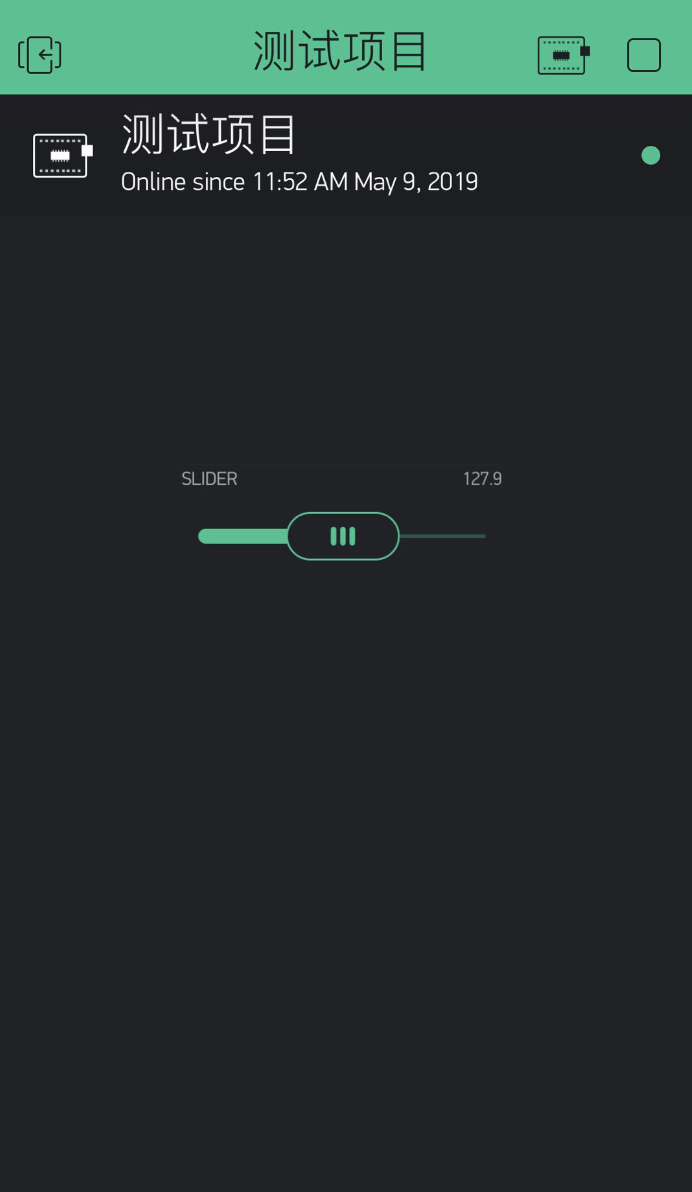
Task: Tap the SLIDER handle
Action: pyautogui.click(x=343, y=536)
